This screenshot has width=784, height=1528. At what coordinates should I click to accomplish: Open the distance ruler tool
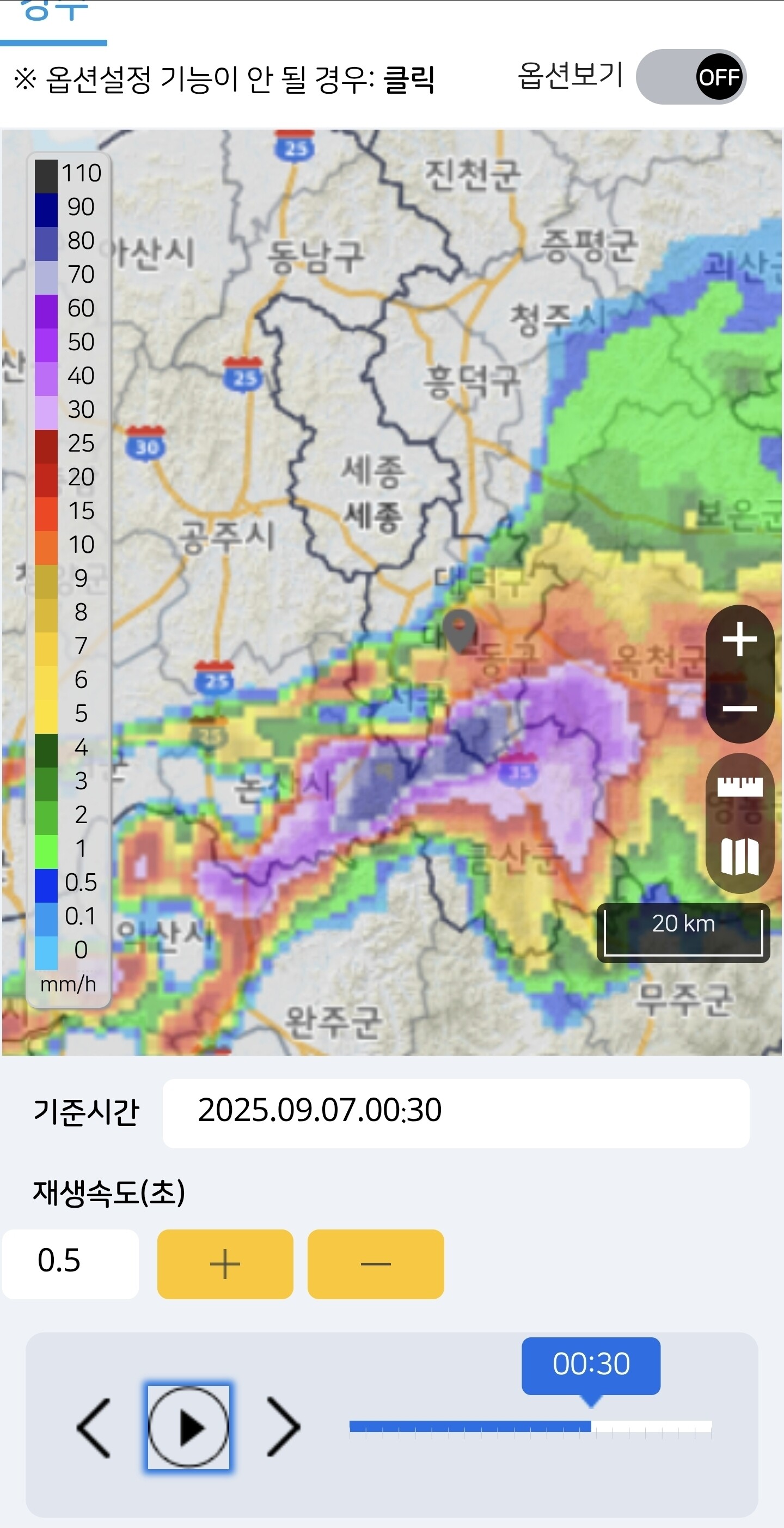tap(739, 787)
